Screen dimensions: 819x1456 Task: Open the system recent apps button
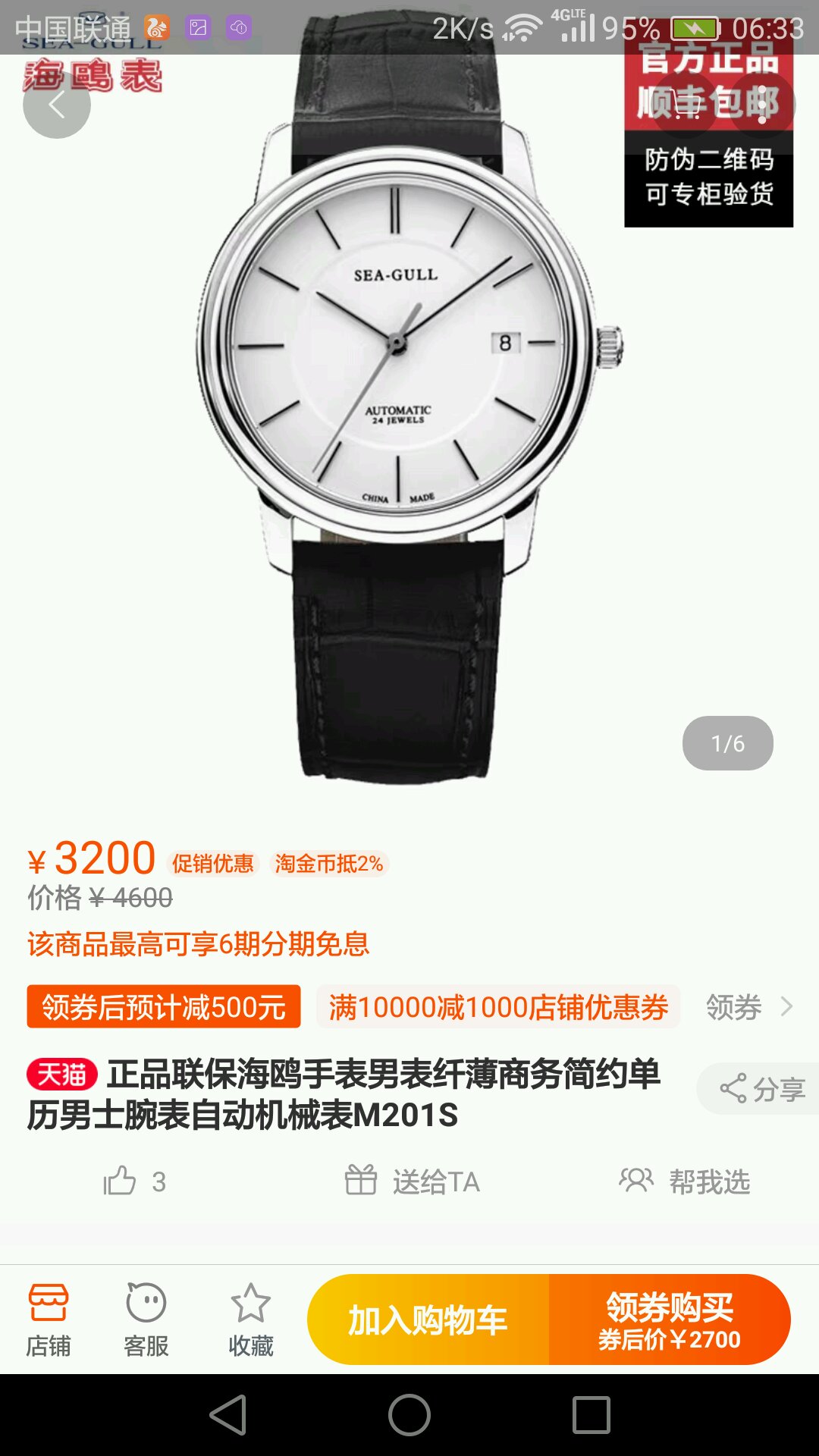[591, 1415]
